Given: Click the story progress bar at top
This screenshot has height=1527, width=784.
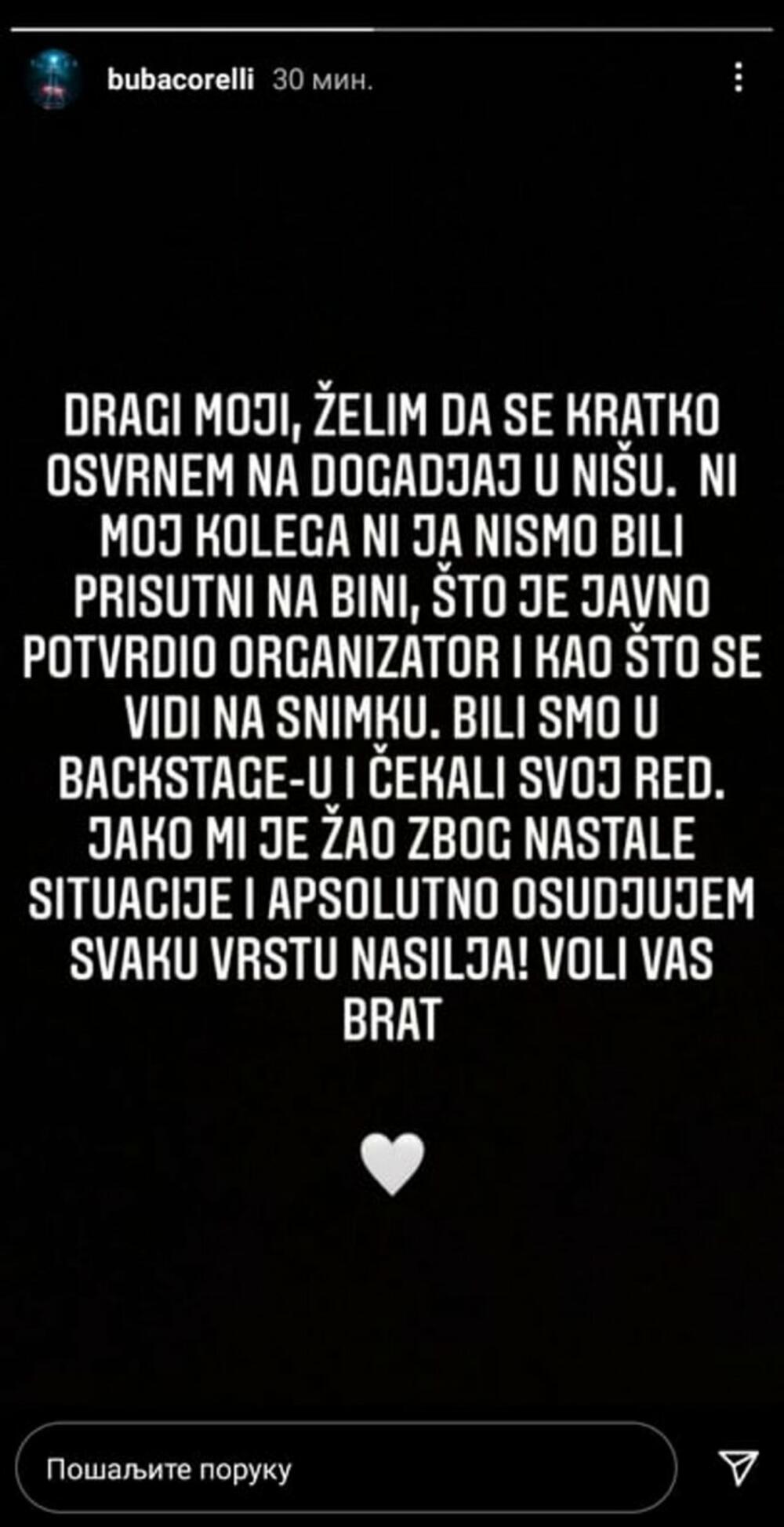Looking at the screenshot, I should point(392,30).
